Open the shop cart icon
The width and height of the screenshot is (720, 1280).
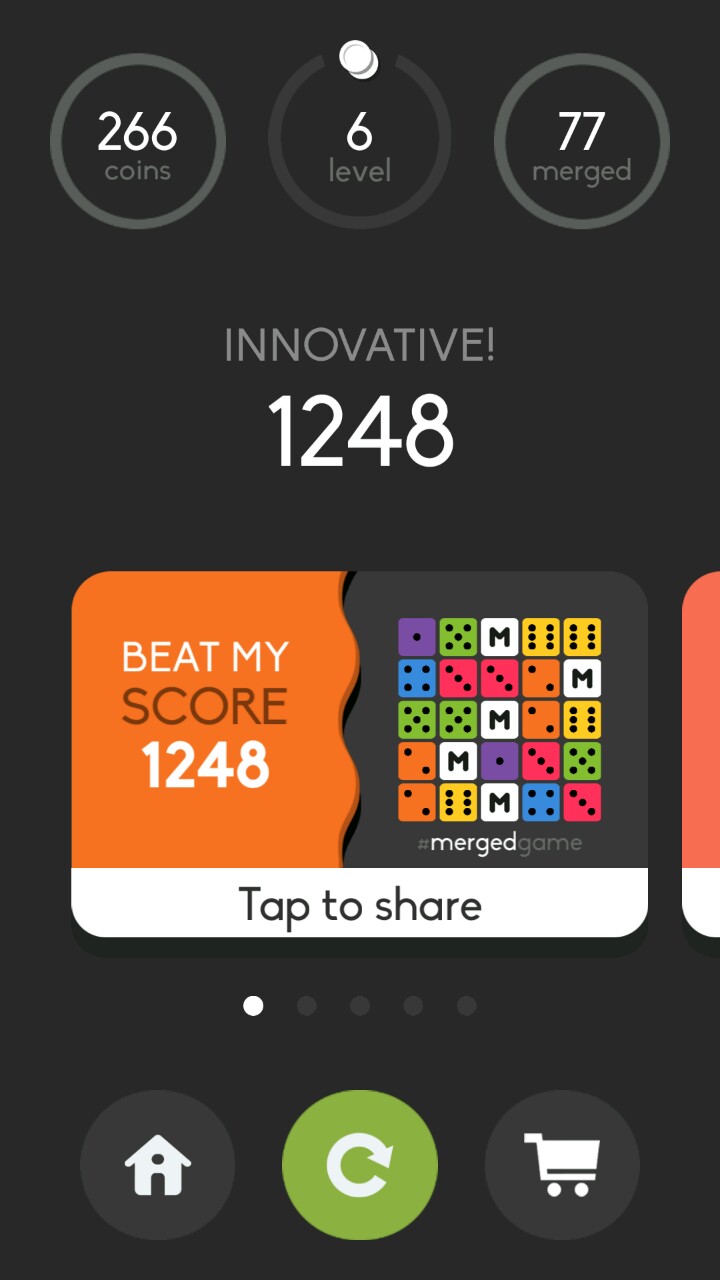click(x=562, y=1166)
